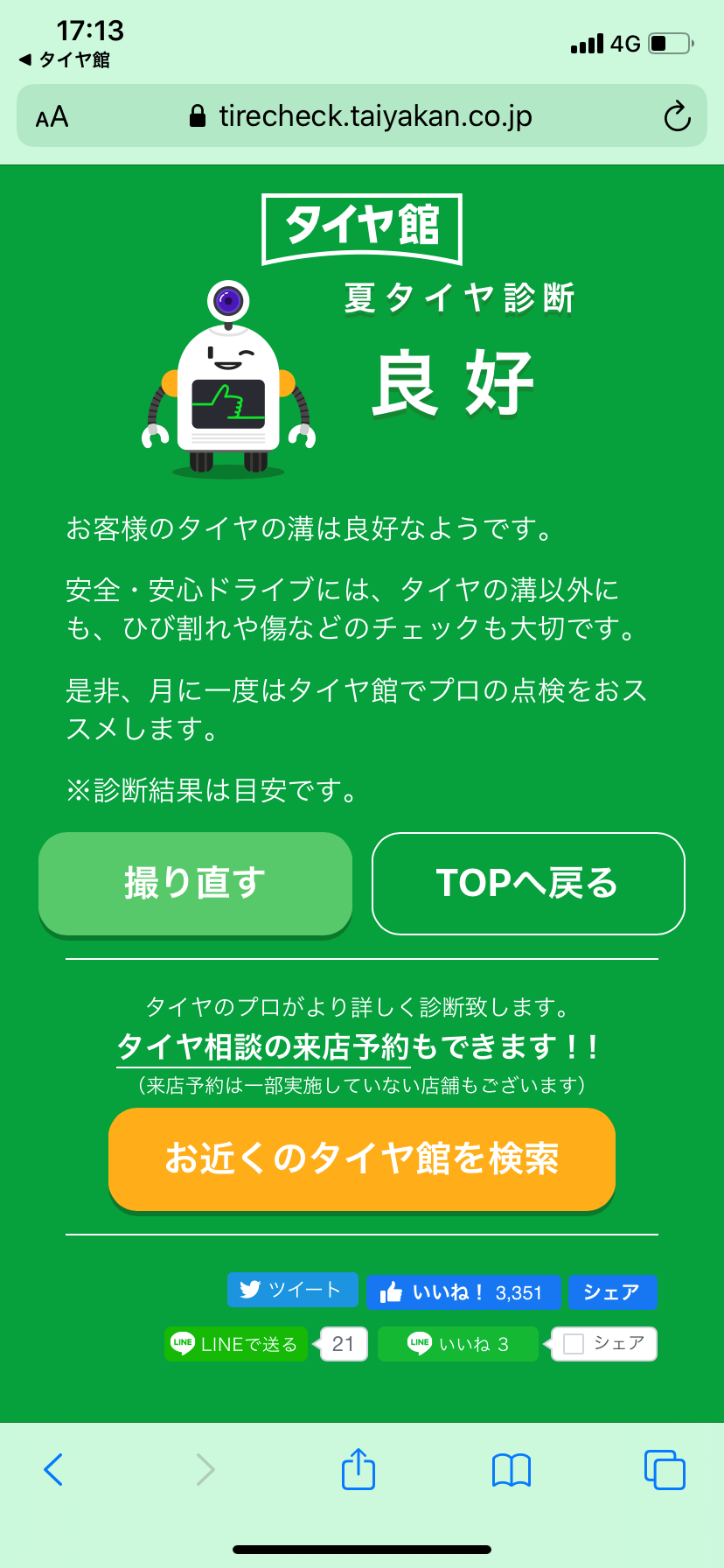Go back to previous page in Safari
The height and width of the screenshot is (1568, 724).
coord(53,1469)
